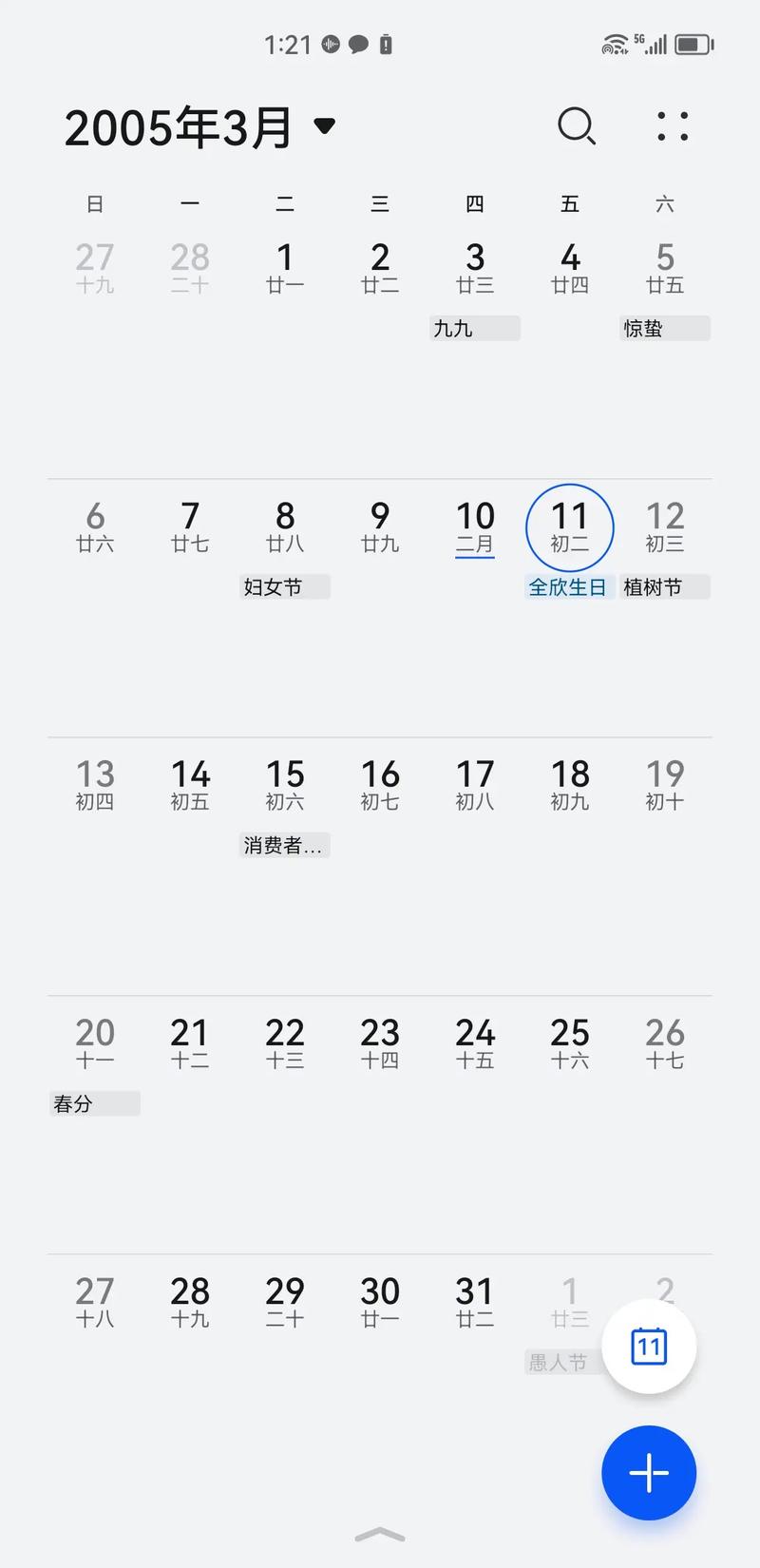Expand the bottom schedule panel handle
760x1568 pixels.
click(380, 1534)
